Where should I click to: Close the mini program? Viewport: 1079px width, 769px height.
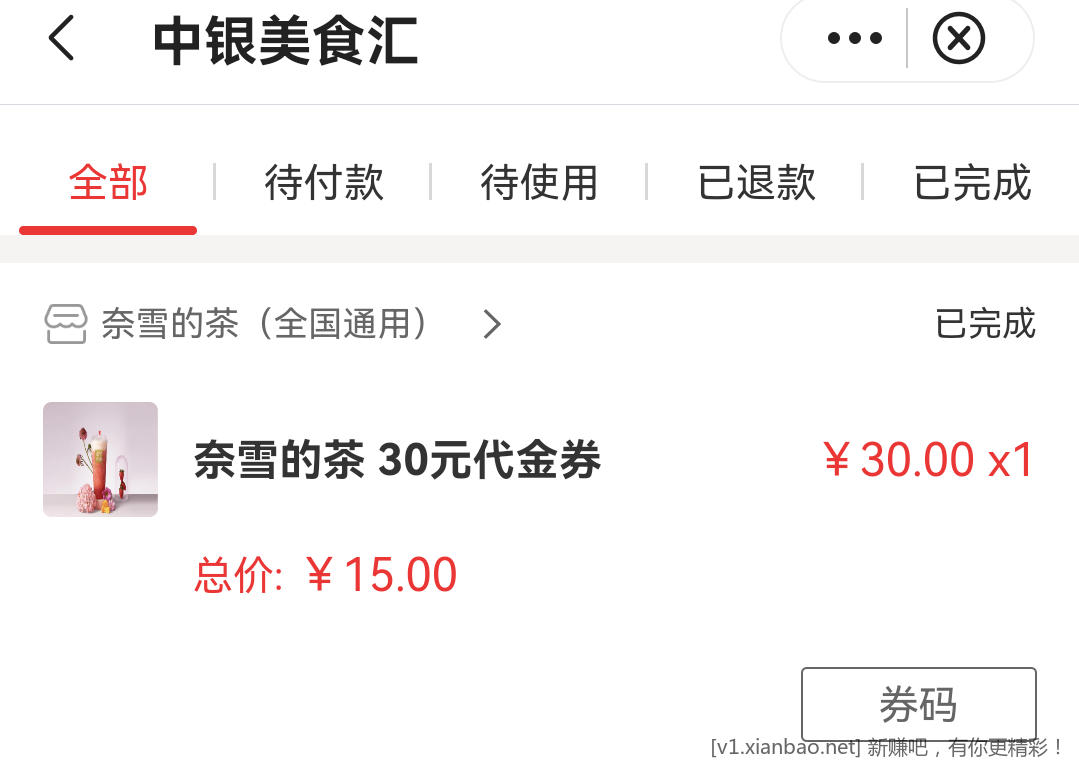(959, 40)
